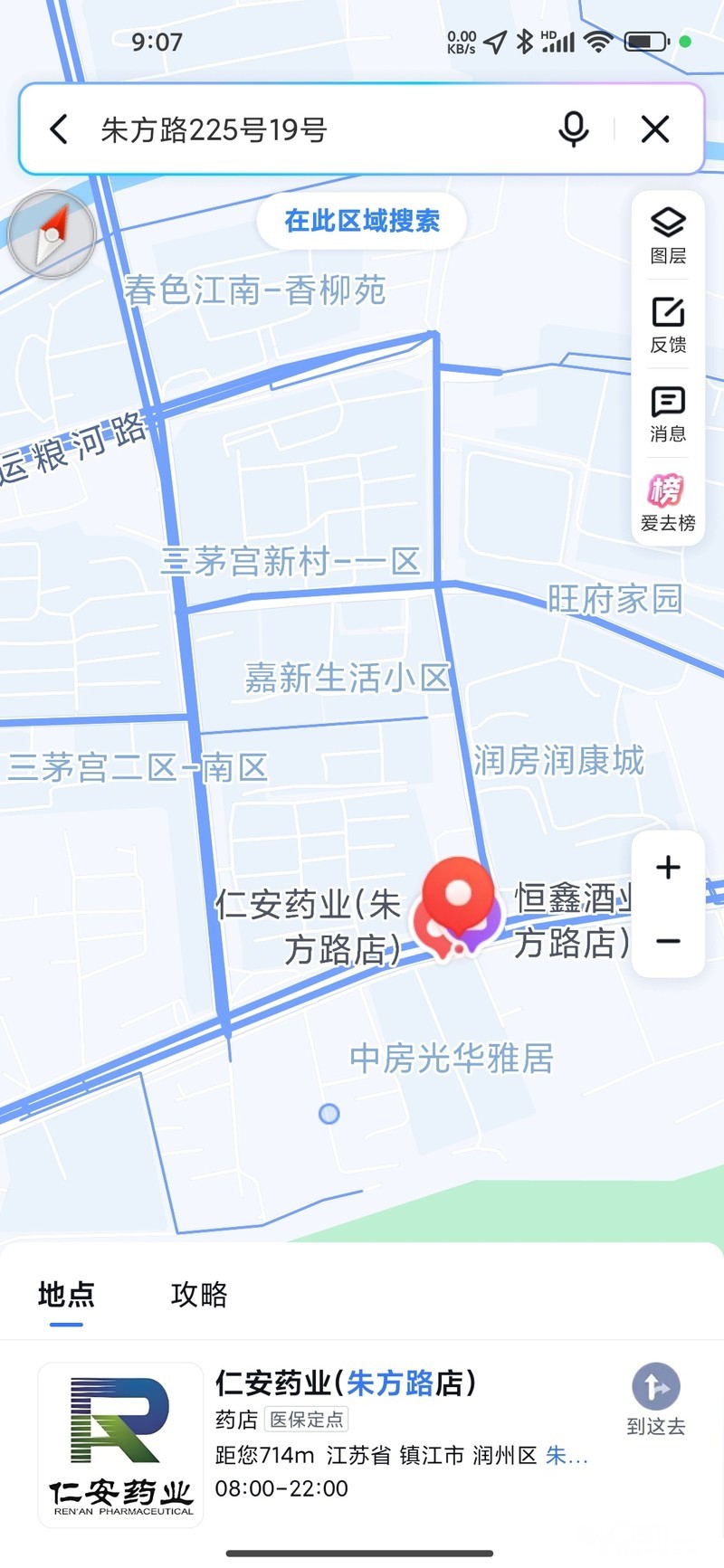Reset map orientation with the compass
This screenshot has width=724, height=1568.
[52, 235]
